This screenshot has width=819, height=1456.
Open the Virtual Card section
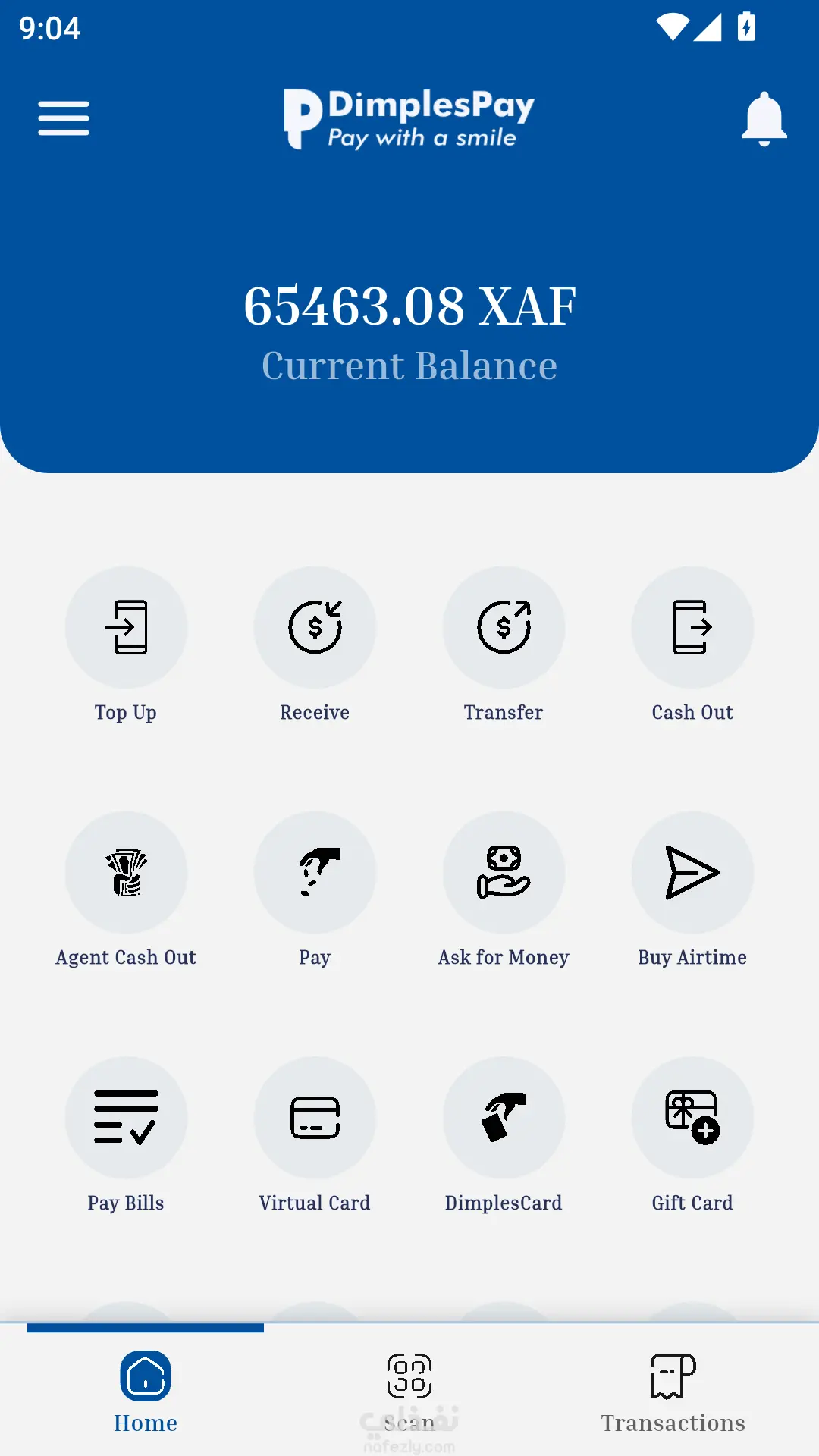tap(315, 1118)
